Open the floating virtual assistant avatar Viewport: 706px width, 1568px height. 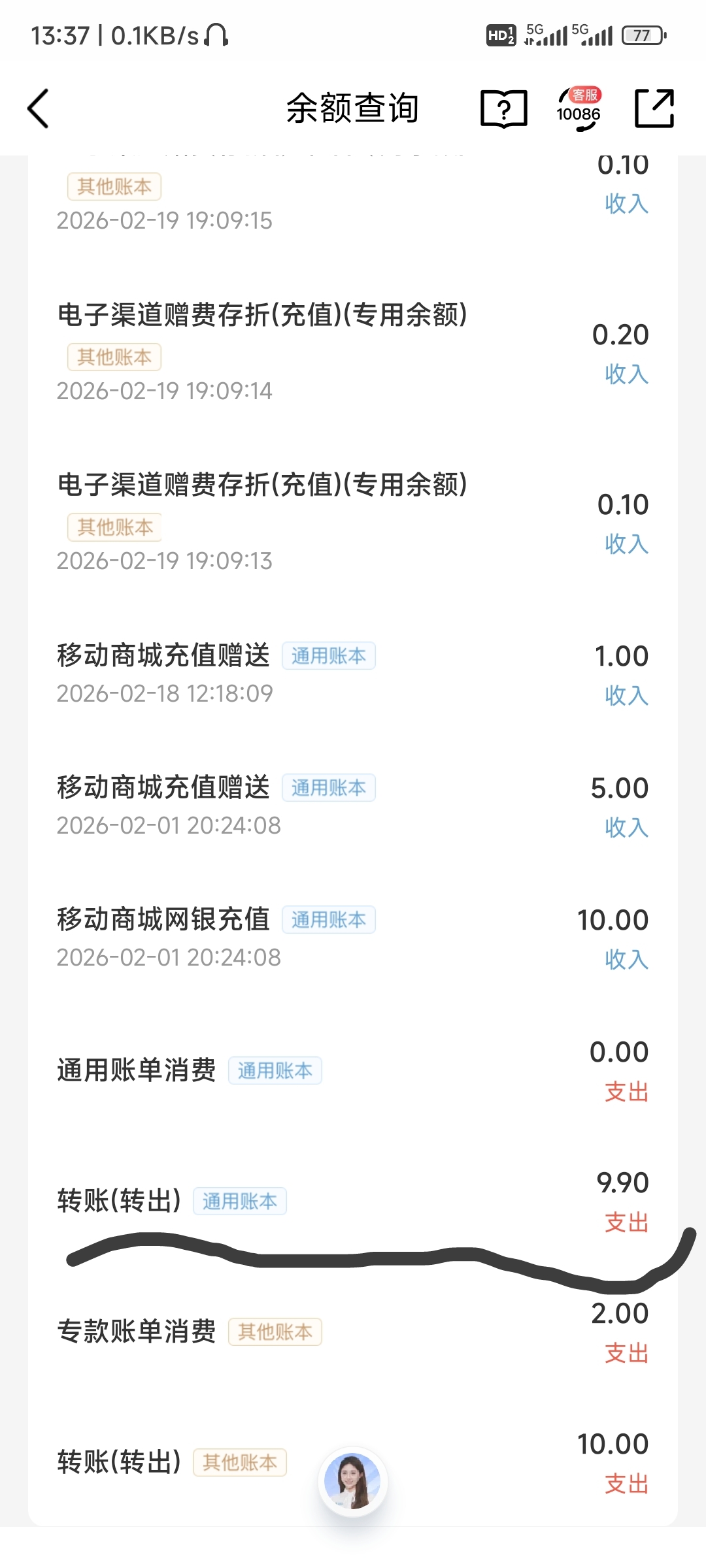tap(353, 1481)
